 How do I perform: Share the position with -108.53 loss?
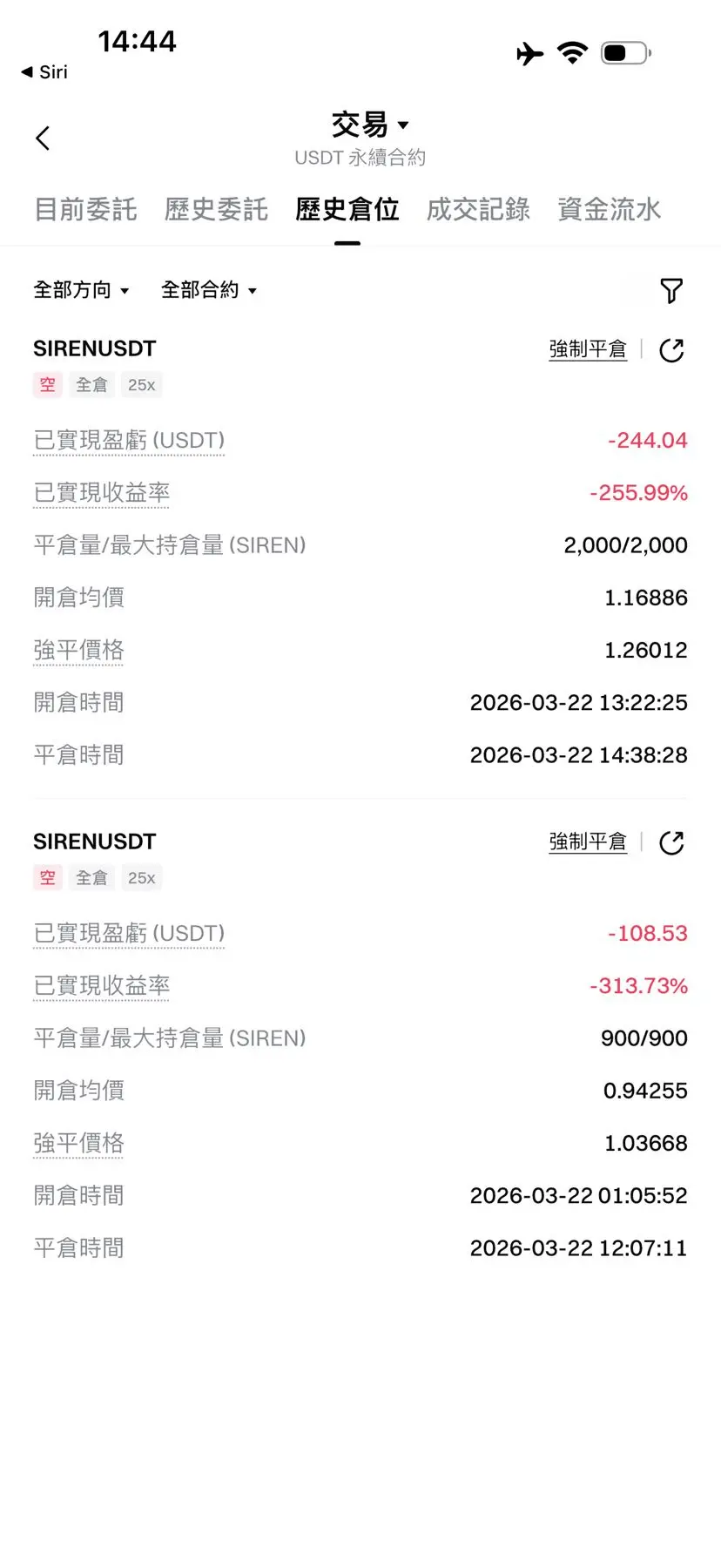pyautogui.click(x=671, y=843)
